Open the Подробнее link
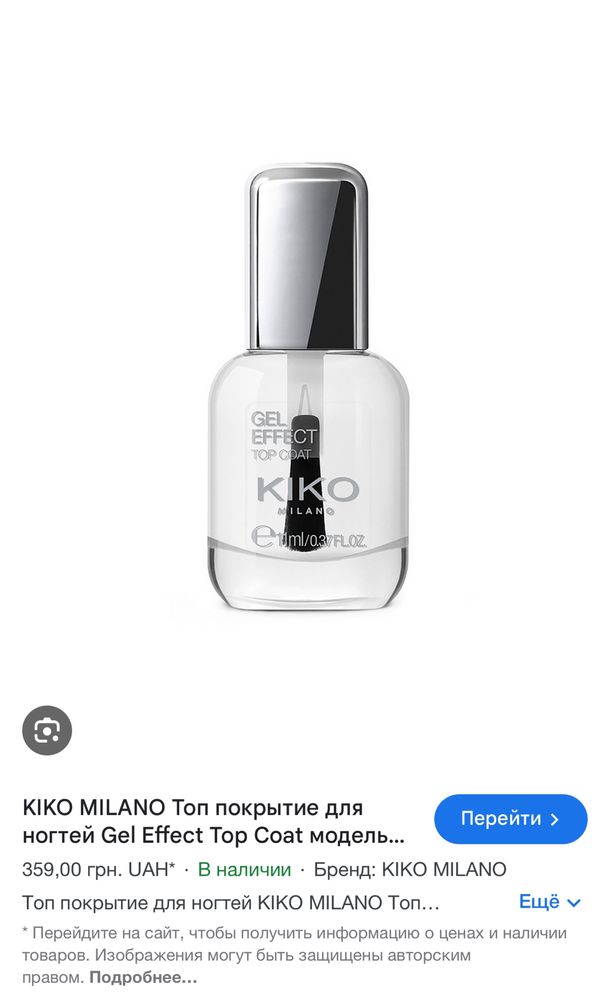This screenshot has height=999, width=610. pyautogui.click(x=141, y=975)
